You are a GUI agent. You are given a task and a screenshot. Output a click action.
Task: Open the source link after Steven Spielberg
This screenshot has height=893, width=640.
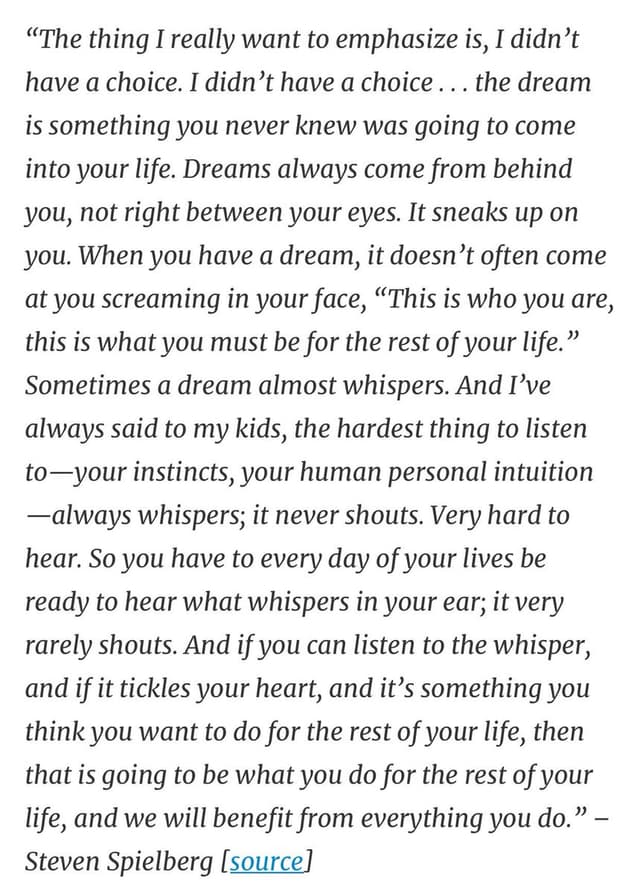pyautogui.click(x=267, y=860)
